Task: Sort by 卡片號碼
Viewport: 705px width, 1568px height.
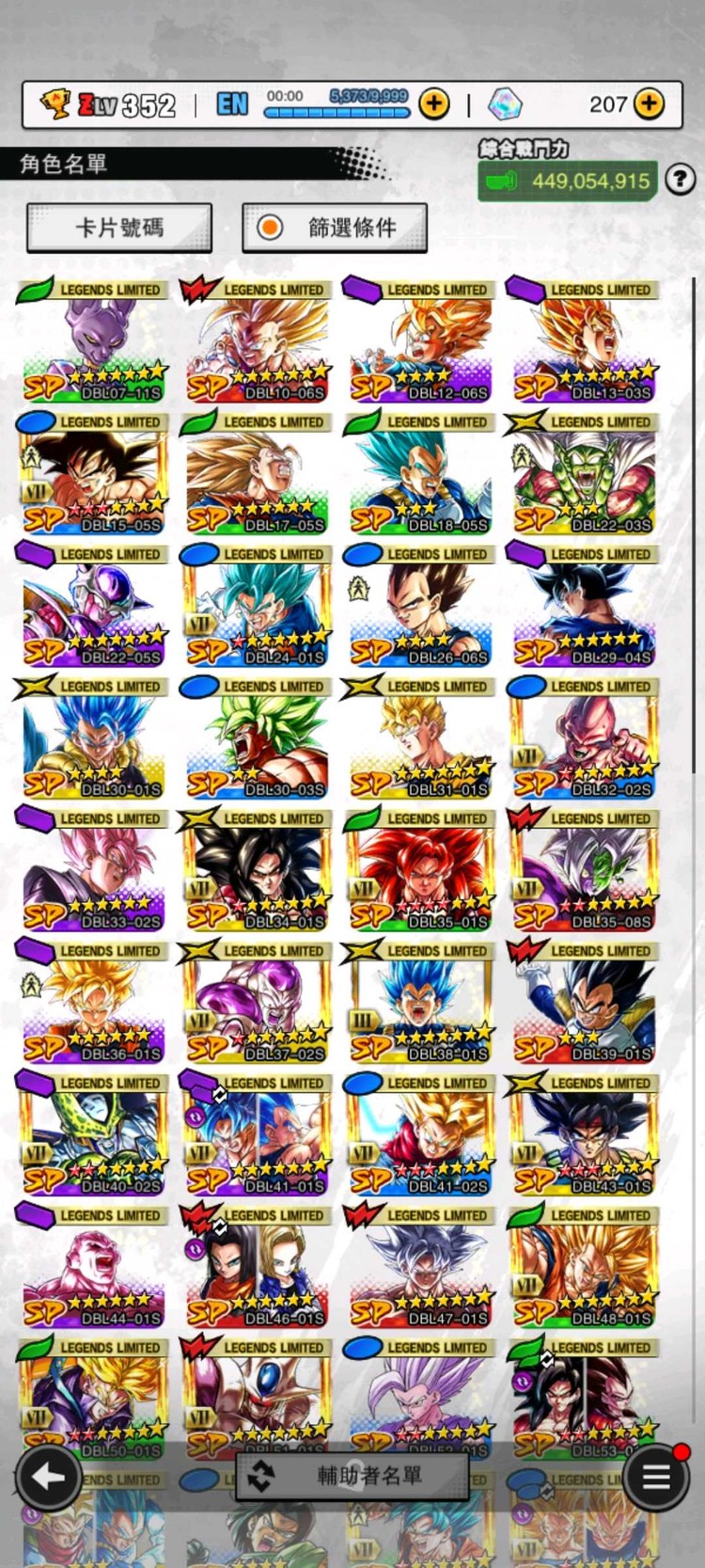Action: 119,228
